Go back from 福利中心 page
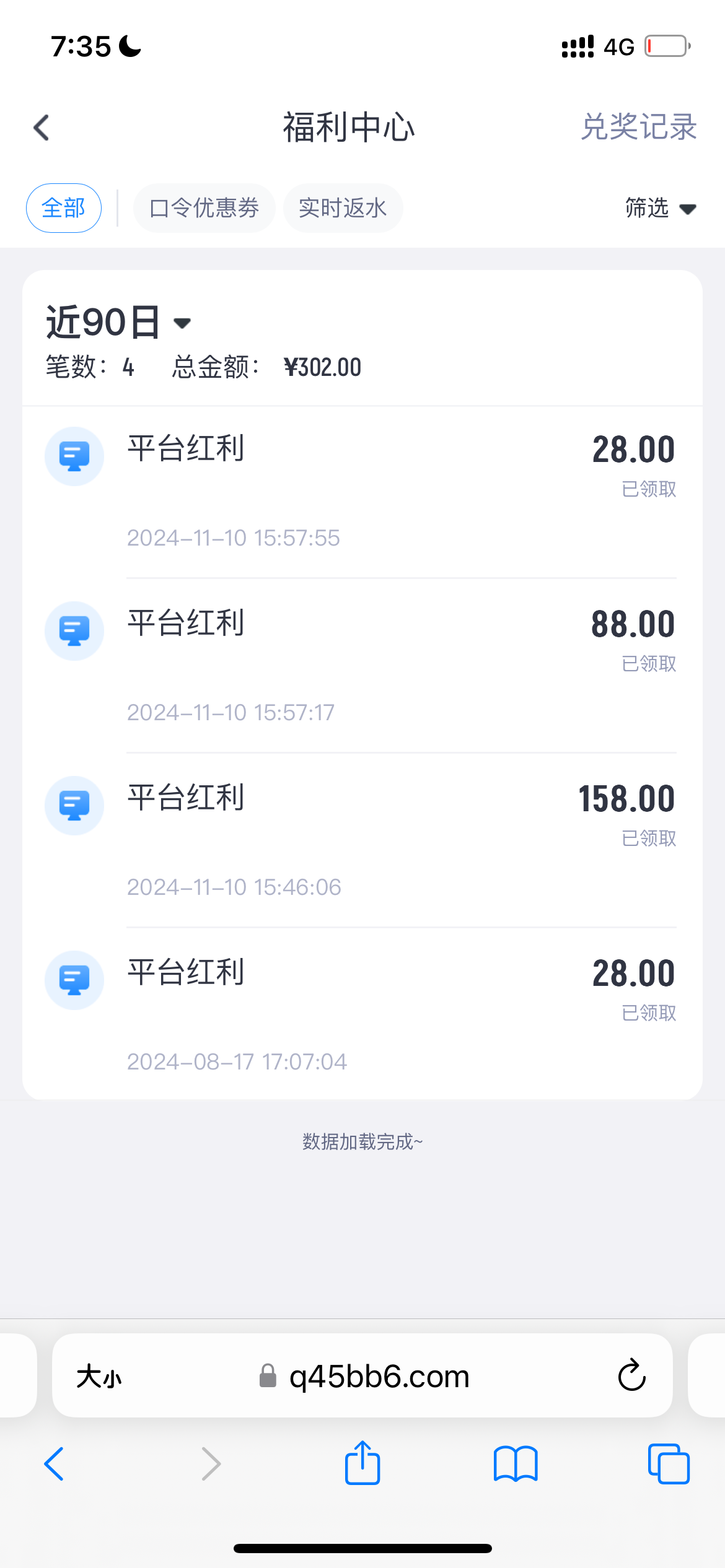This screenshot has height=1568, width=725. (42, 128)
